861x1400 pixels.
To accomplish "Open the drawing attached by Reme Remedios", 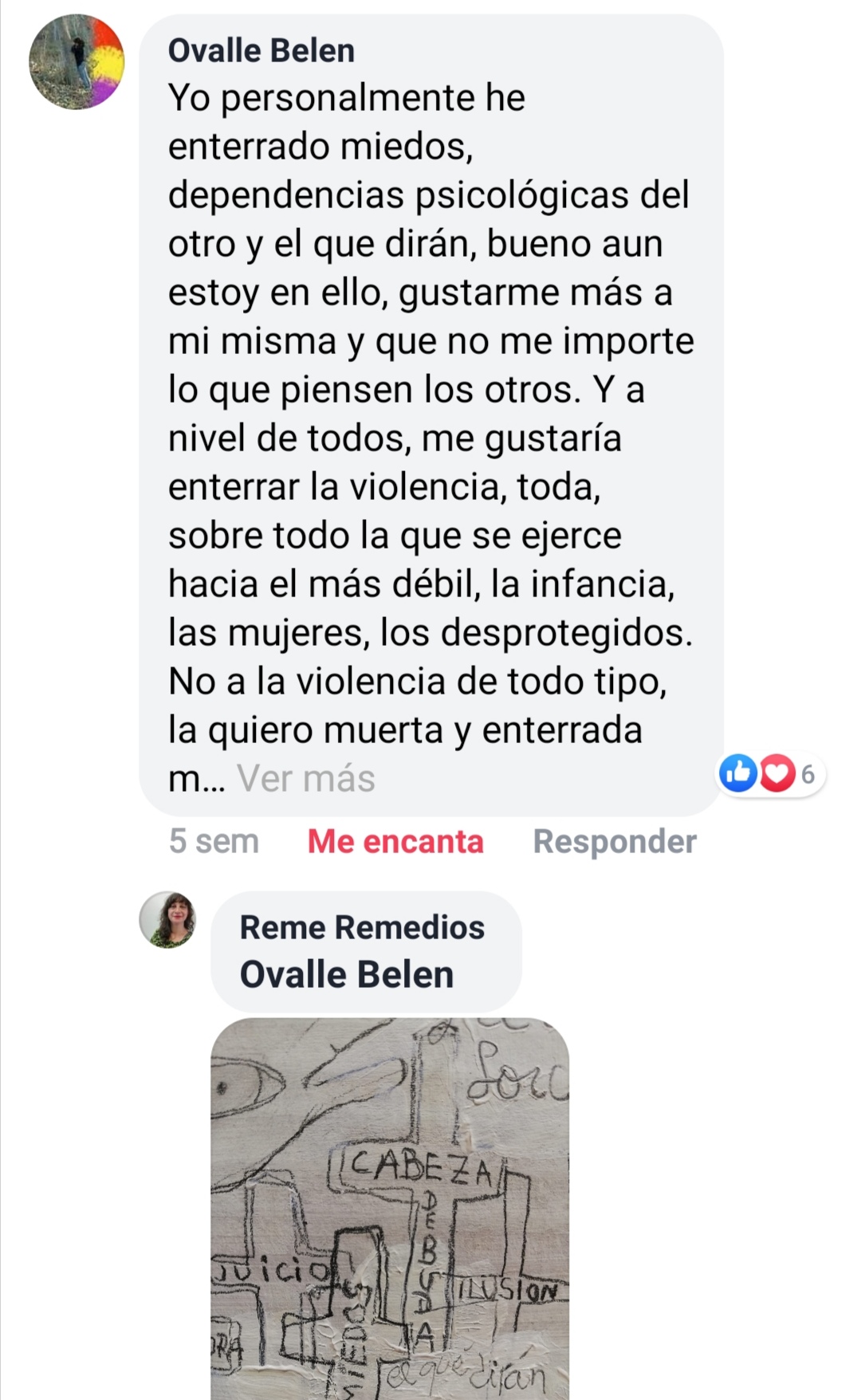I will pos(390,1207).
